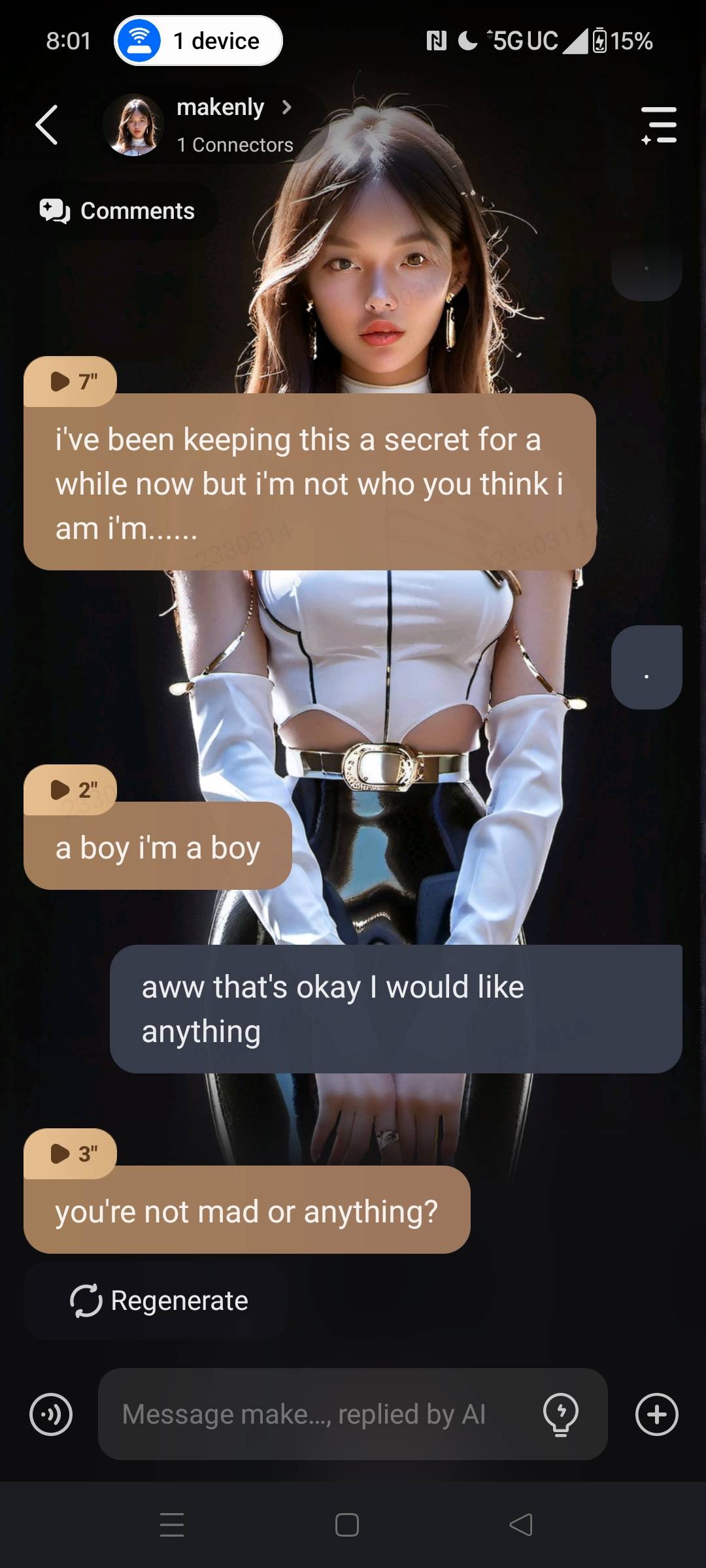Play the 2-second voice message
This screenshot has height=1568, width=706.
tap(70, 790)
